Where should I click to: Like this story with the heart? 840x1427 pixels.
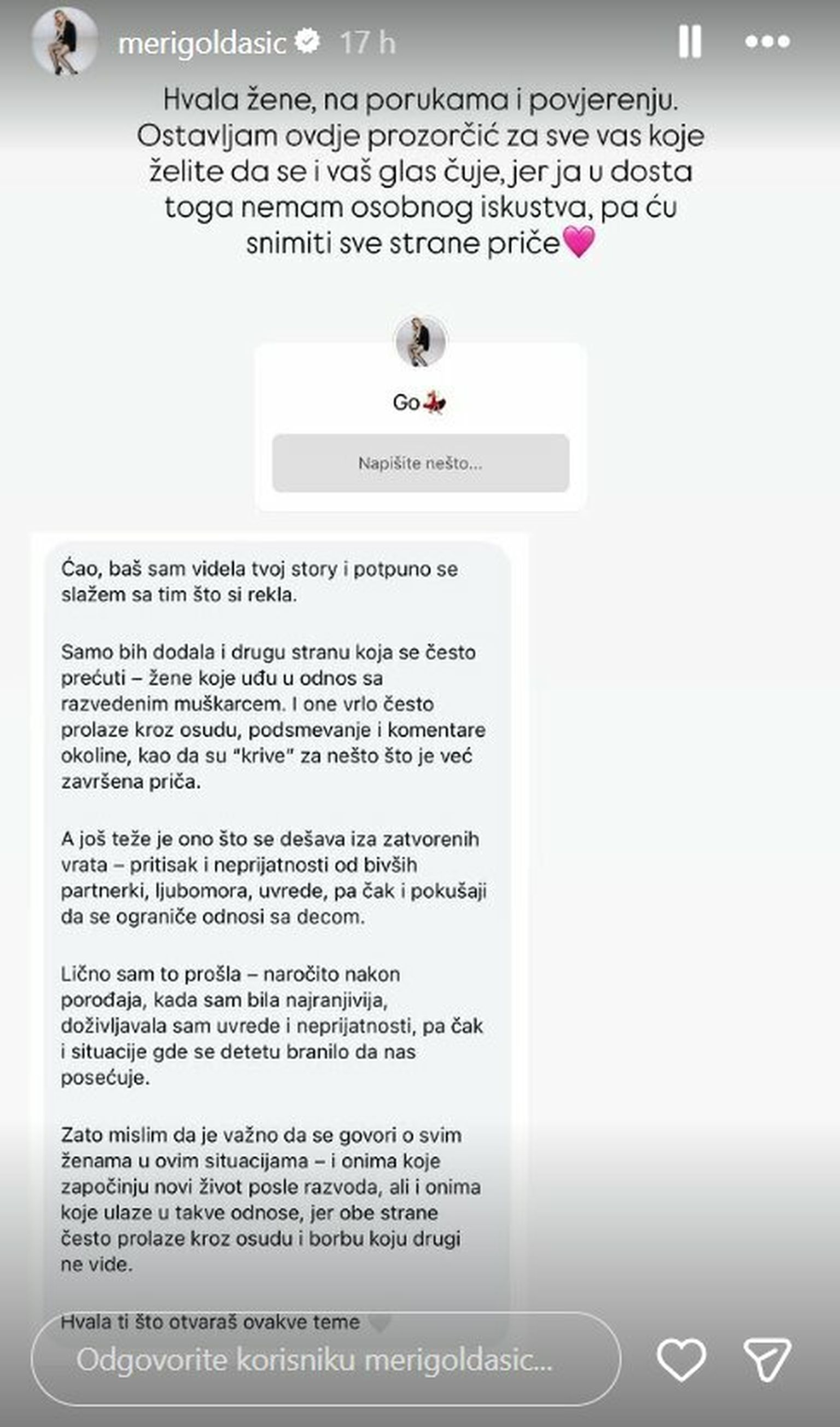(x=681, y=1360)
